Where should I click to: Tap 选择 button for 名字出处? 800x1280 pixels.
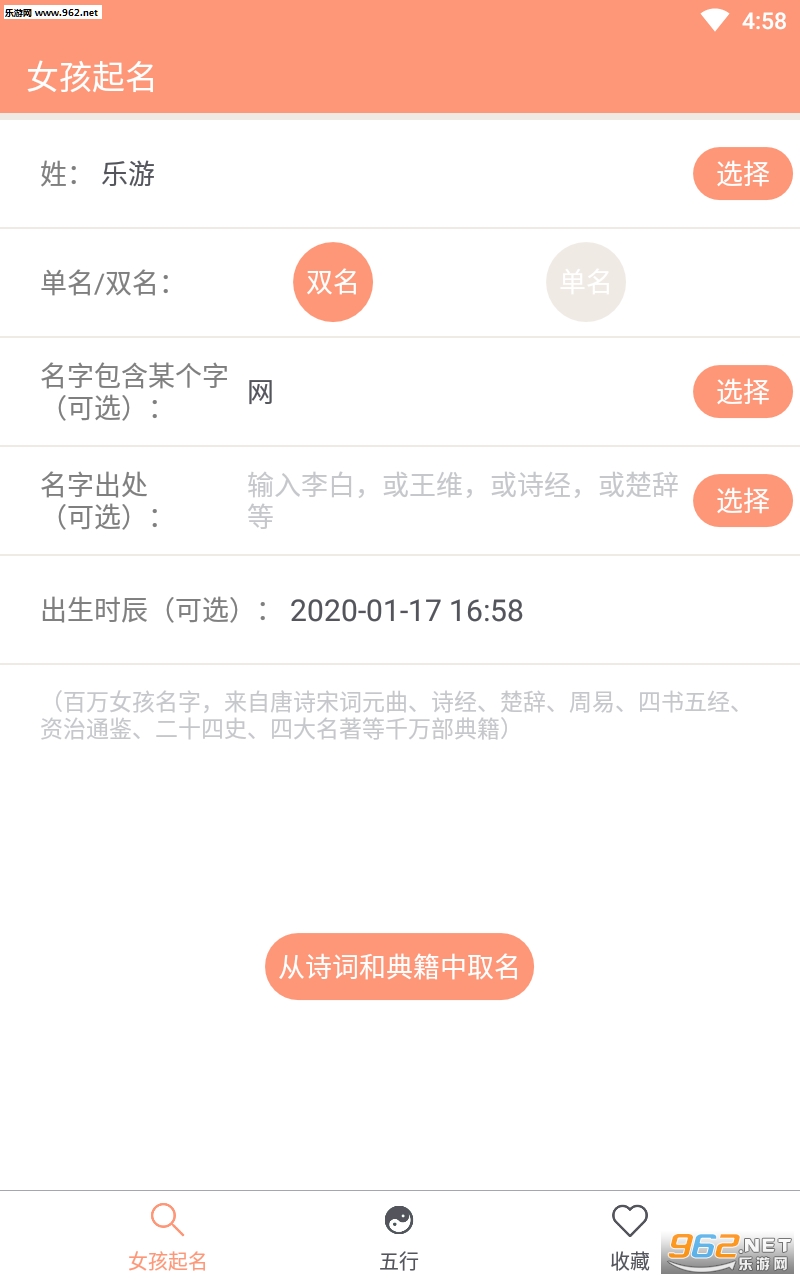pos(743,500)
